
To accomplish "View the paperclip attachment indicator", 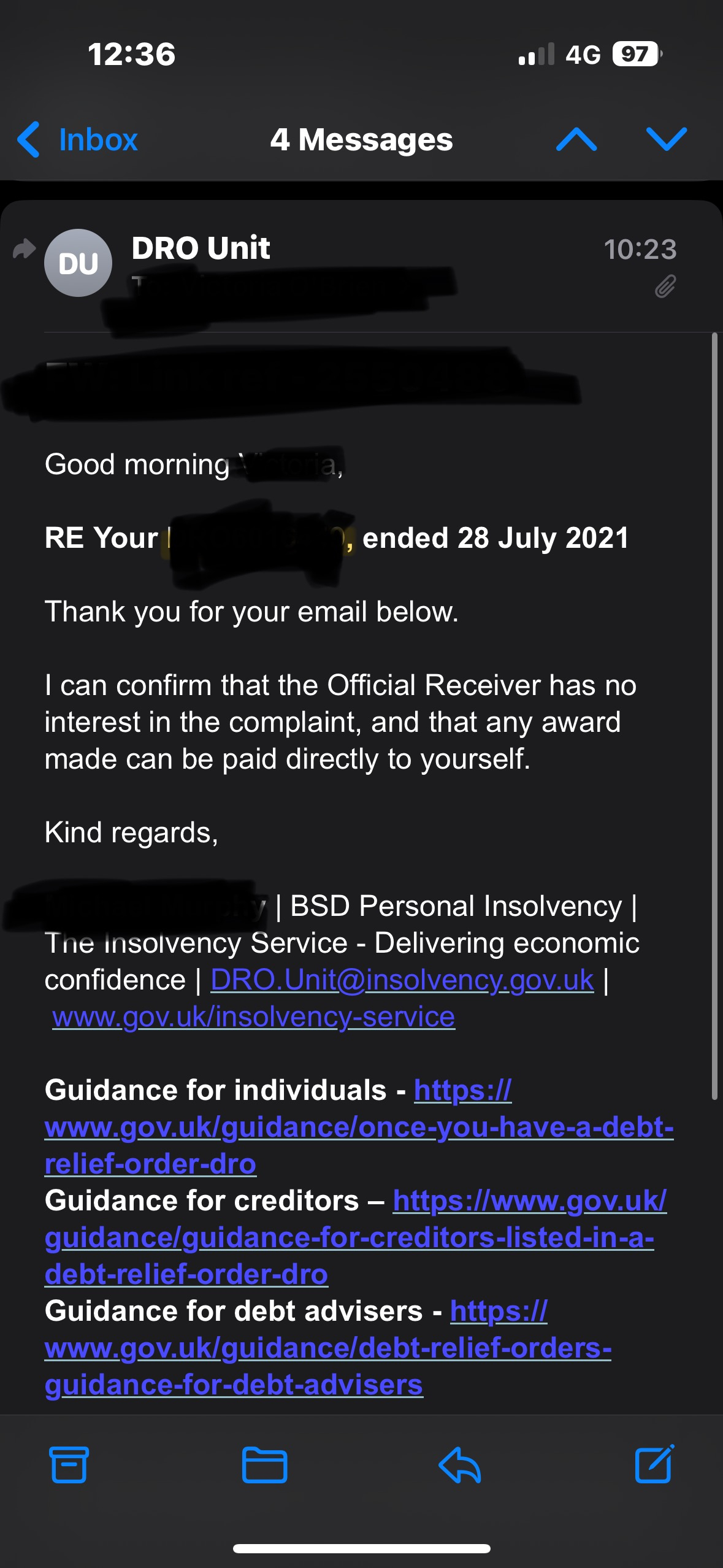I will (x=665, y=286).
